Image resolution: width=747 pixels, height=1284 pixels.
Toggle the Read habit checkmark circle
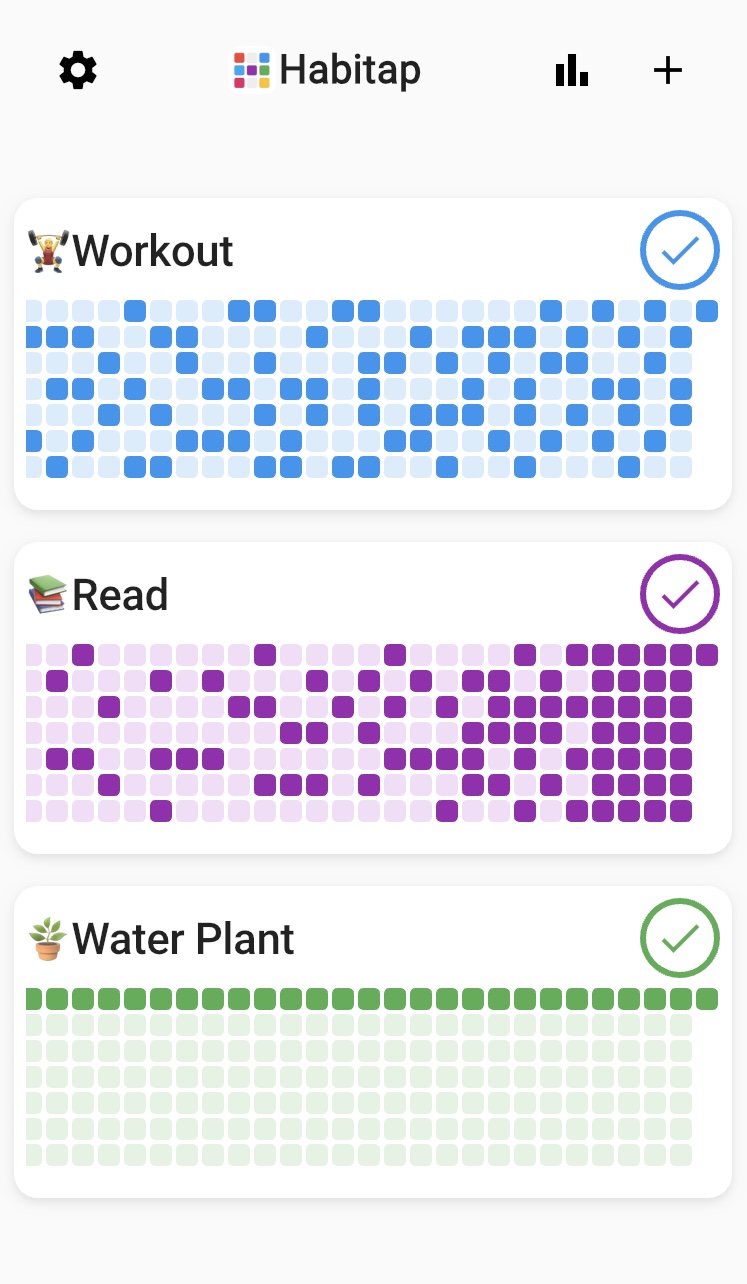pyautogui.click(x=680, y=593)
